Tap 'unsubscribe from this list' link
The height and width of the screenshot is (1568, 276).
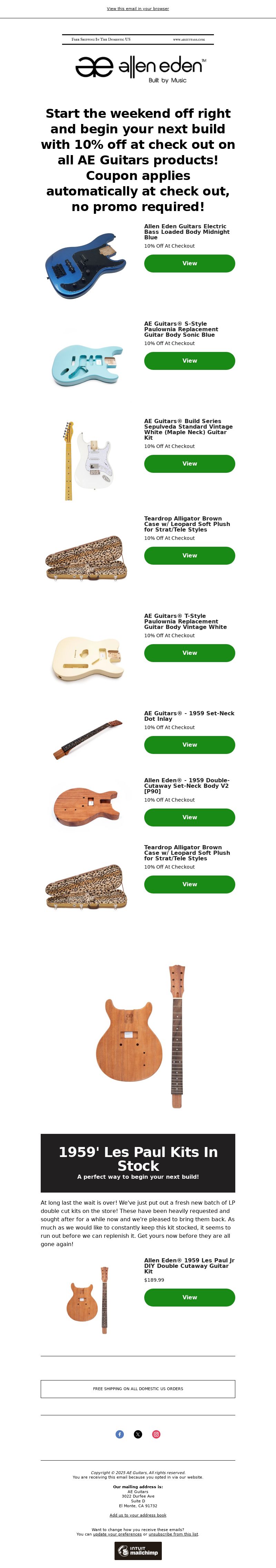[173, 1534]
